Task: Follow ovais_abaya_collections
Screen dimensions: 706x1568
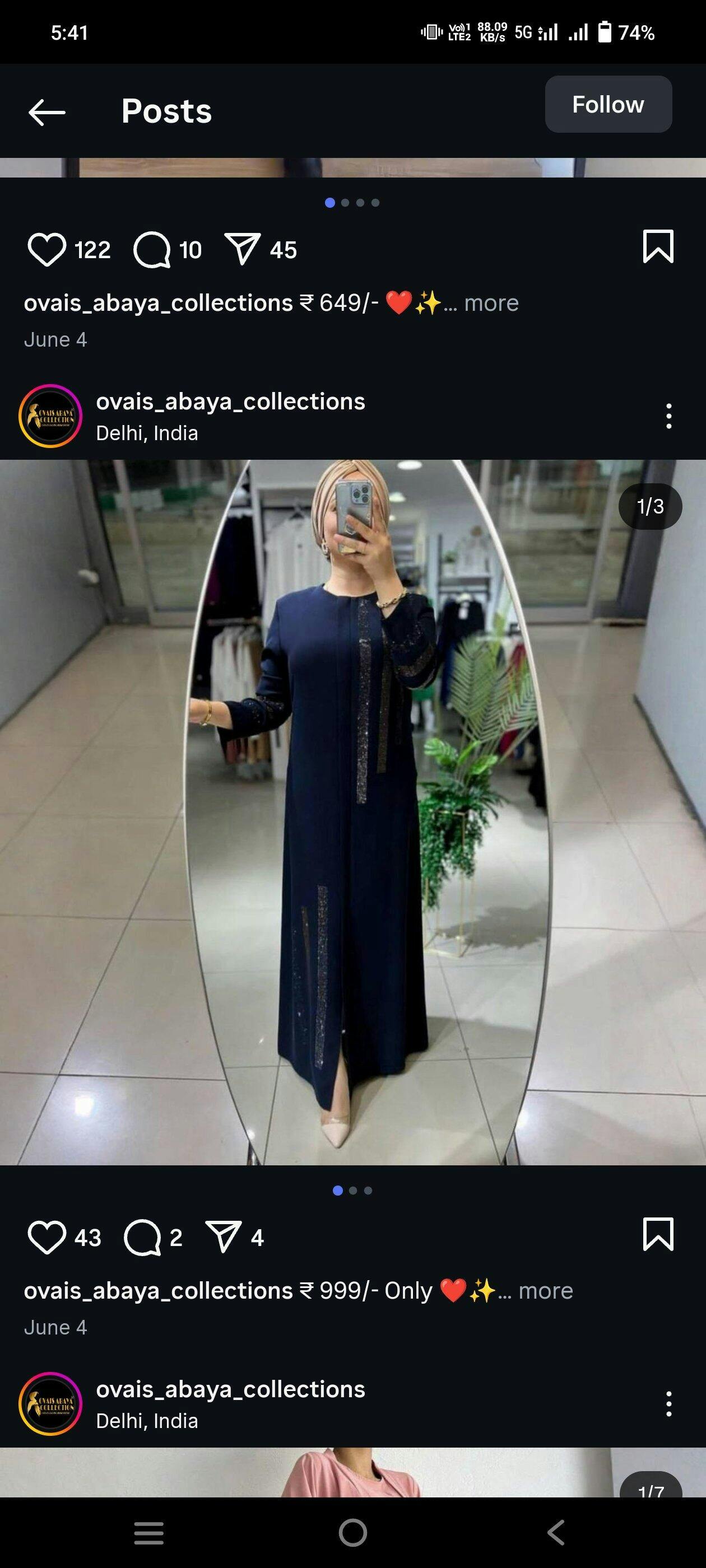Action: (x=608, y=104)
